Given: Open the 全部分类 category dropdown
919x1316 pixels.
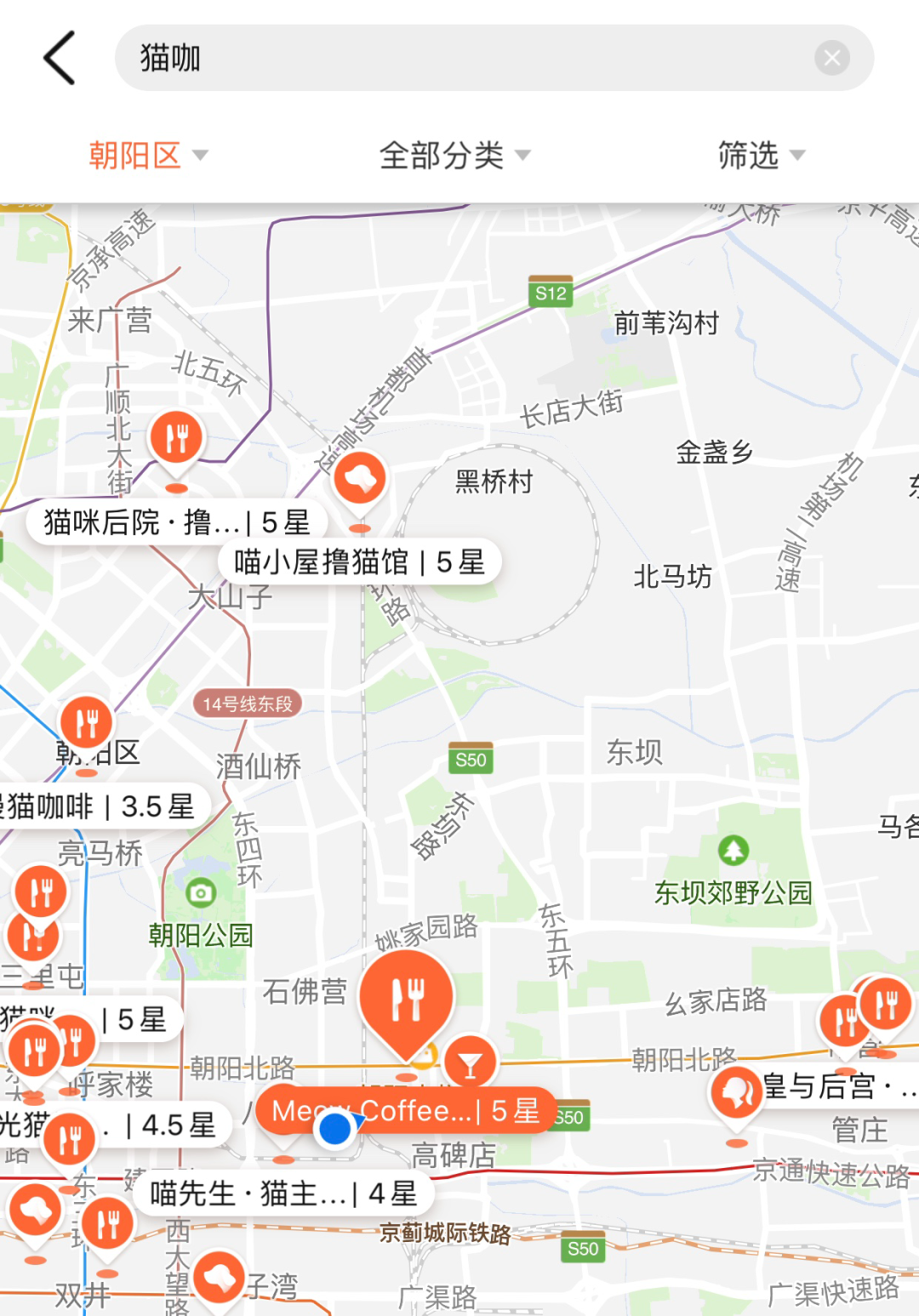Looking at the screenshot, I should coord(455,155).
